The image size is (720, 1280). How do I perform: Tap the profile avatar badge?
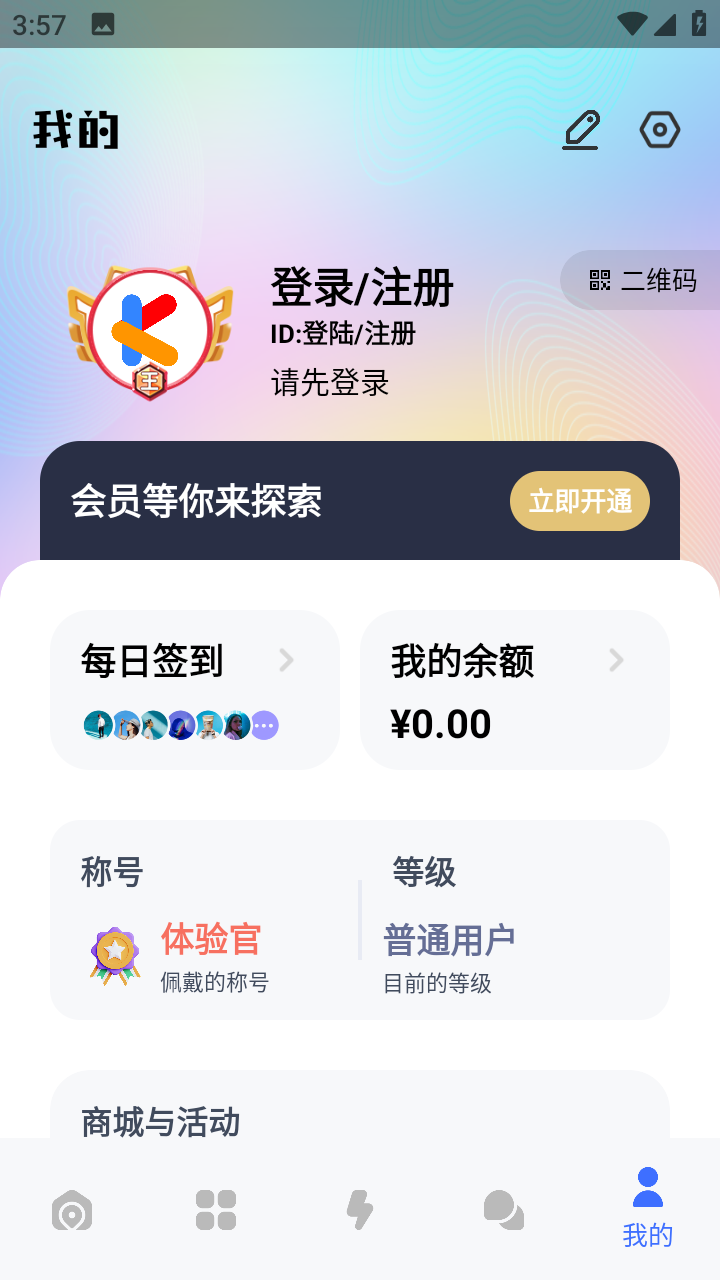(149, 331)
